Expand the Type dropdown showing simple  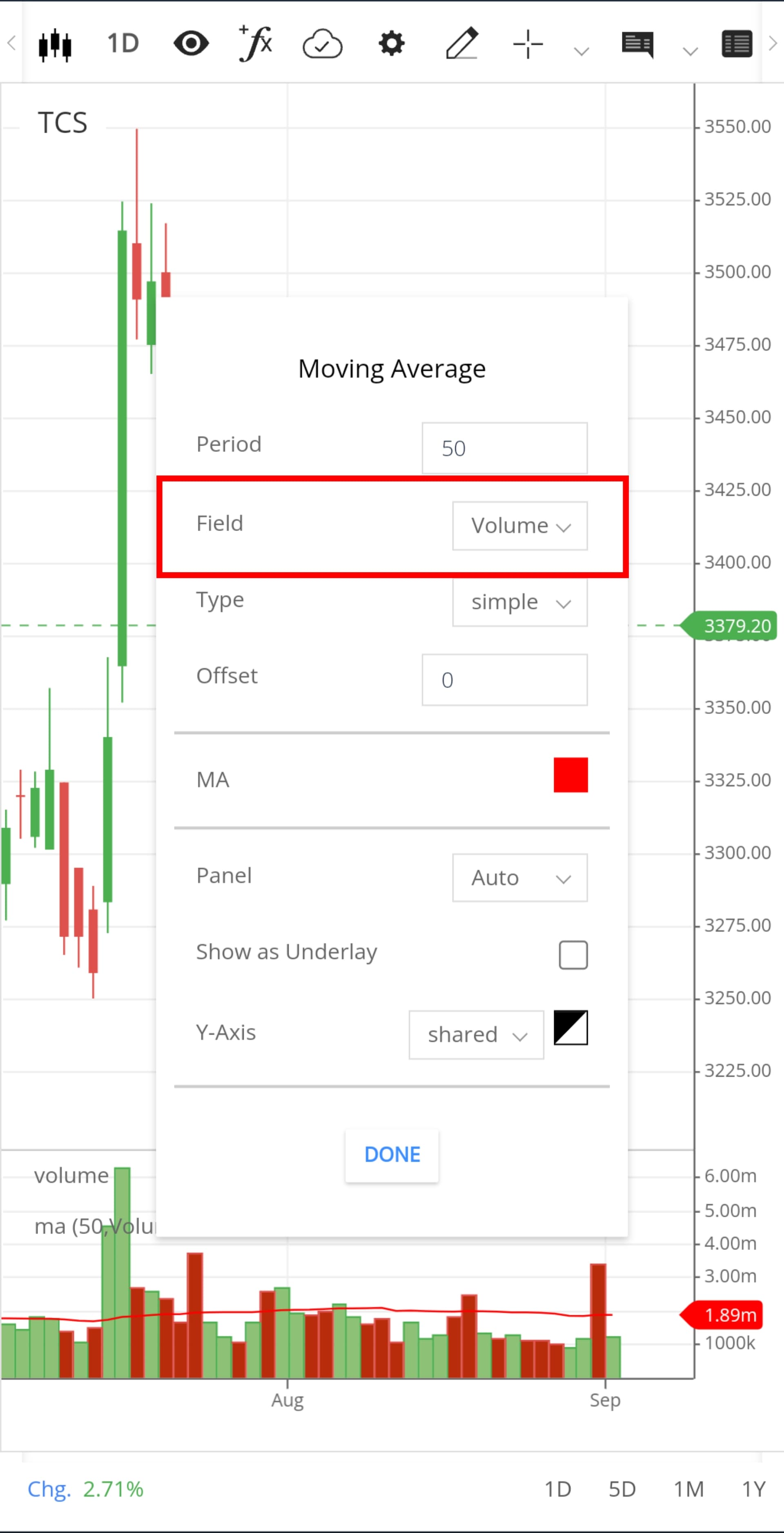point(519,602)
